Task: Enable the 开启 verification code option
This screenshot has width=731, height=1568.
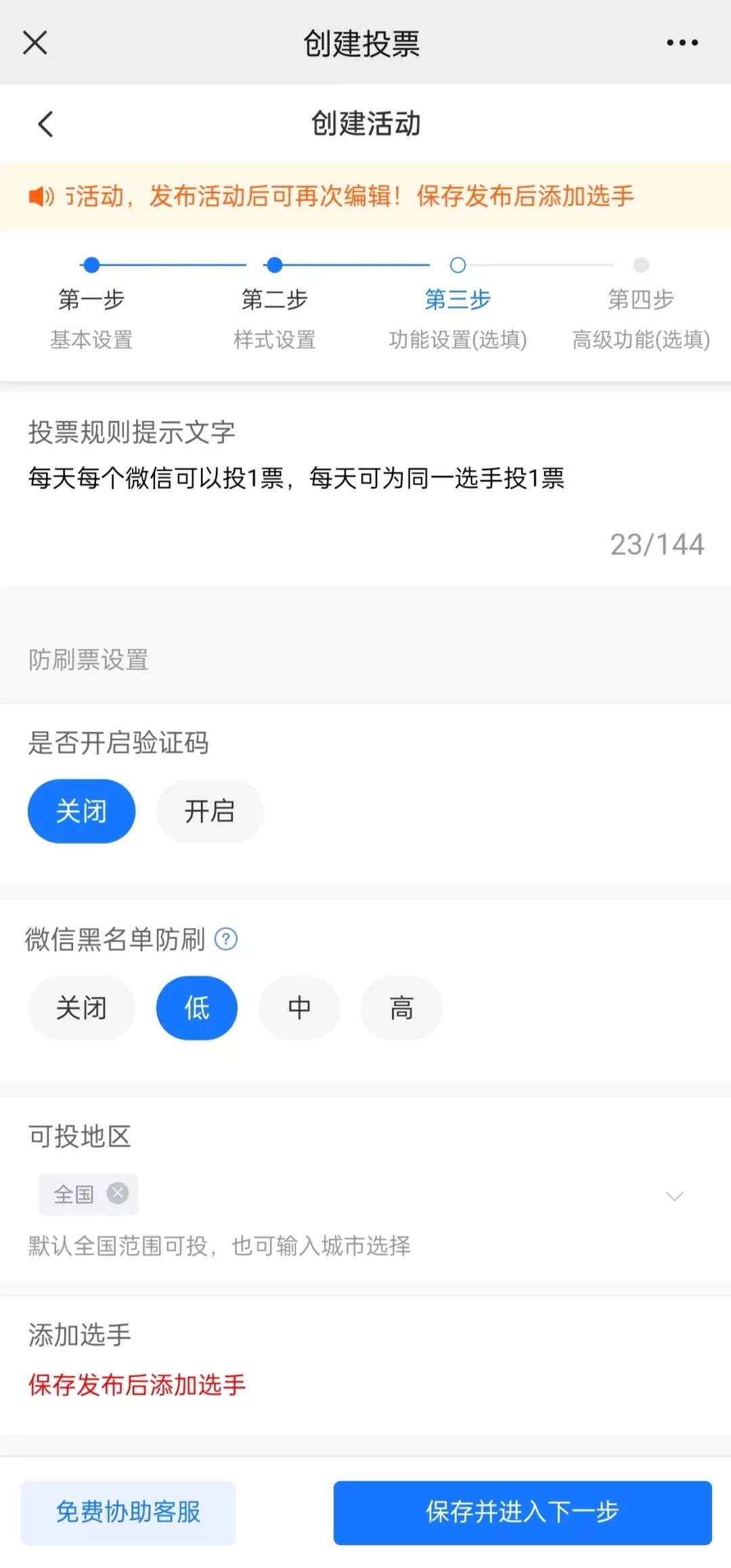Action: click(210, 811)
